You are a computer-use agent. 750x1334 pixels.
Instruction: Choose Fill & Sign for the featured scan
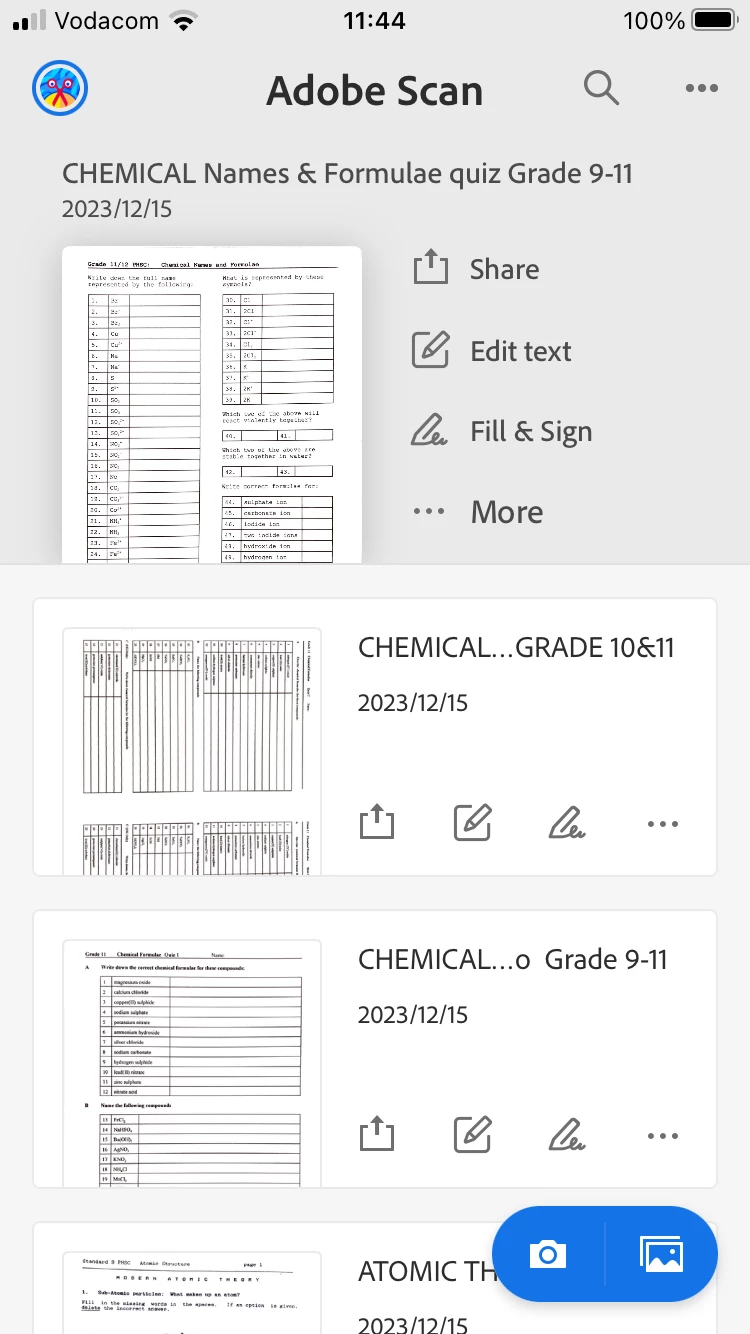[502, 432]
